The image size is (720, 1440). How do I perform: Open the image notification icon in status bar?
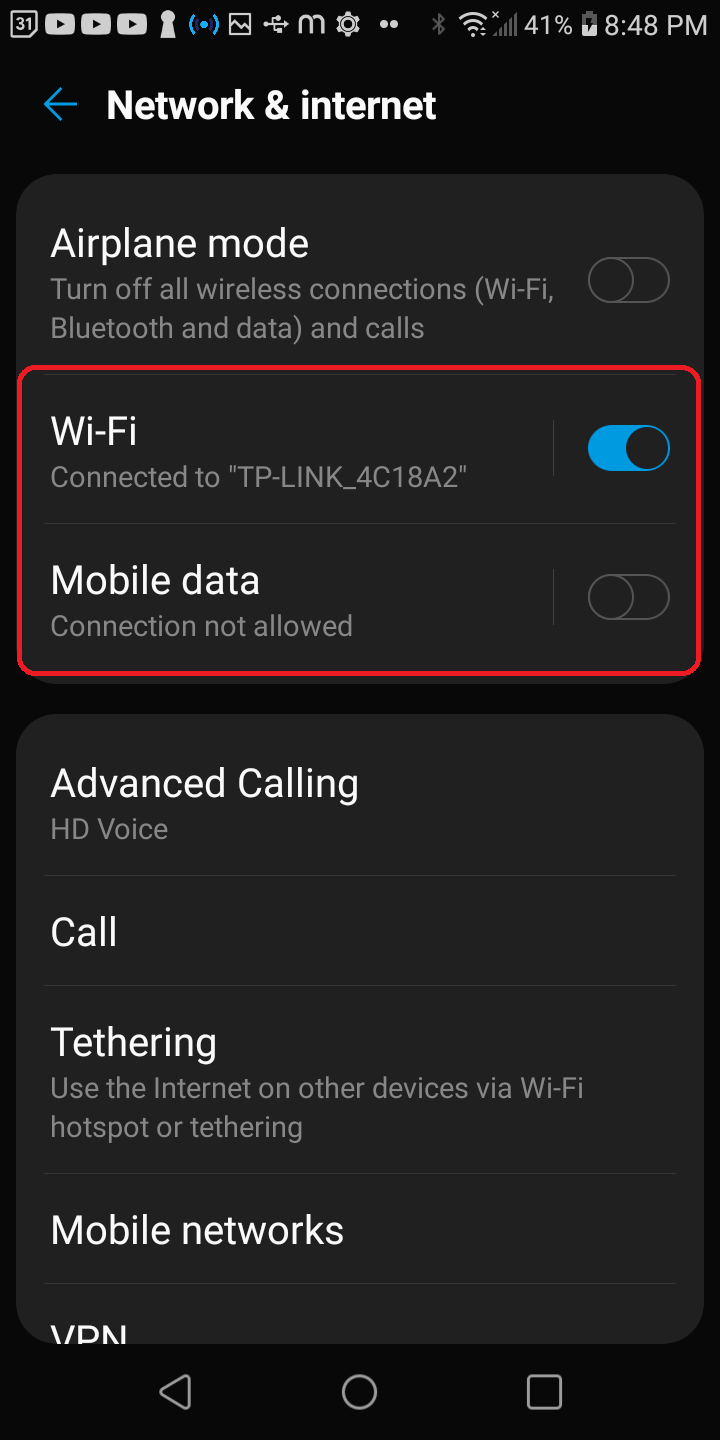[240, 22]
